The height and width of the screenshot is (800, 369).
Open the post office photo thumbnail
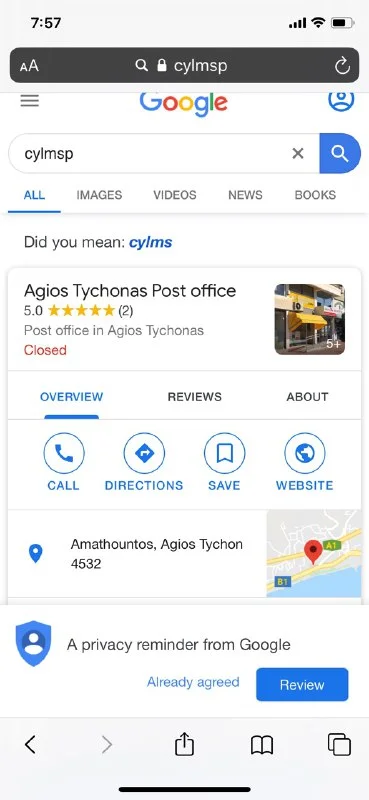(309, 319)
